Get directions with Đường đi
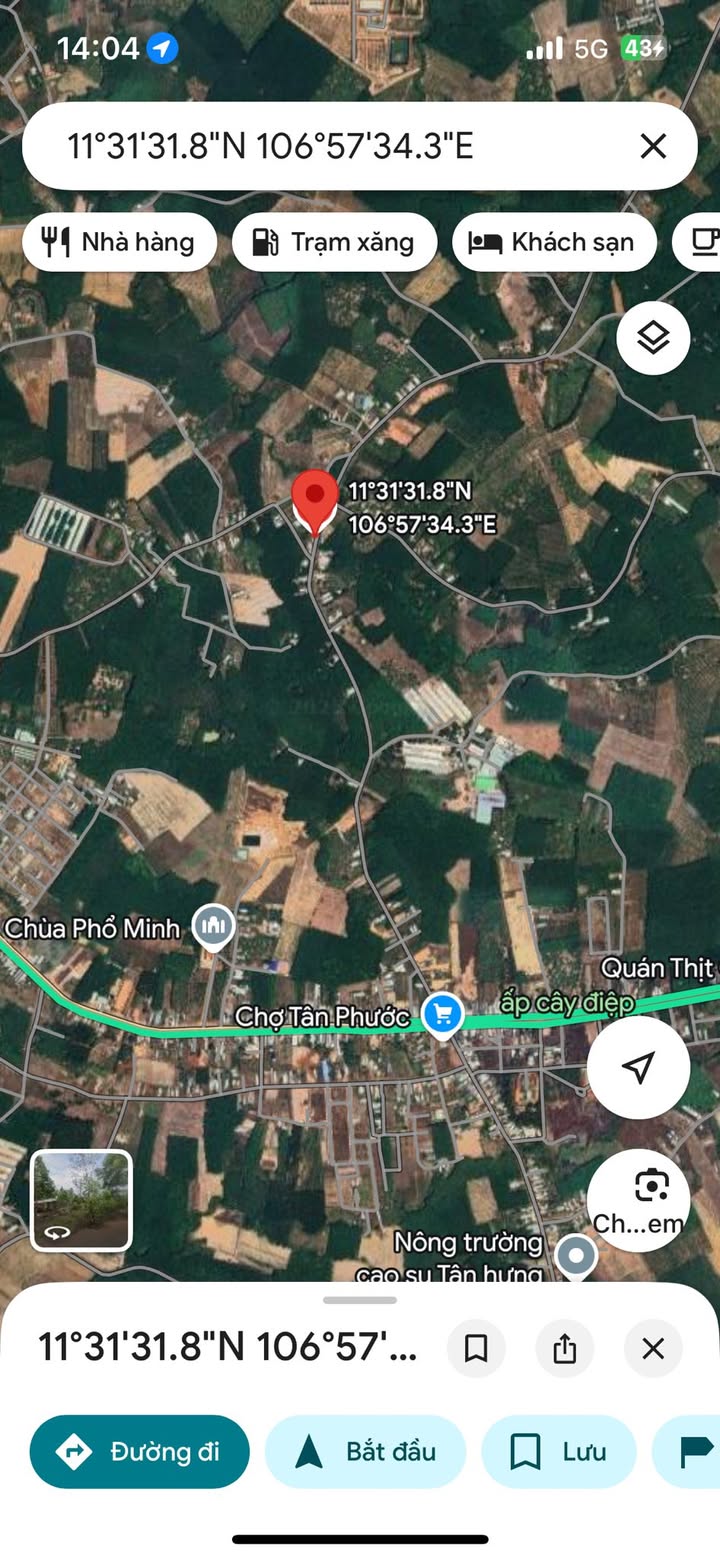This screenshot has height=1559, width=720. coord(140,1452)
